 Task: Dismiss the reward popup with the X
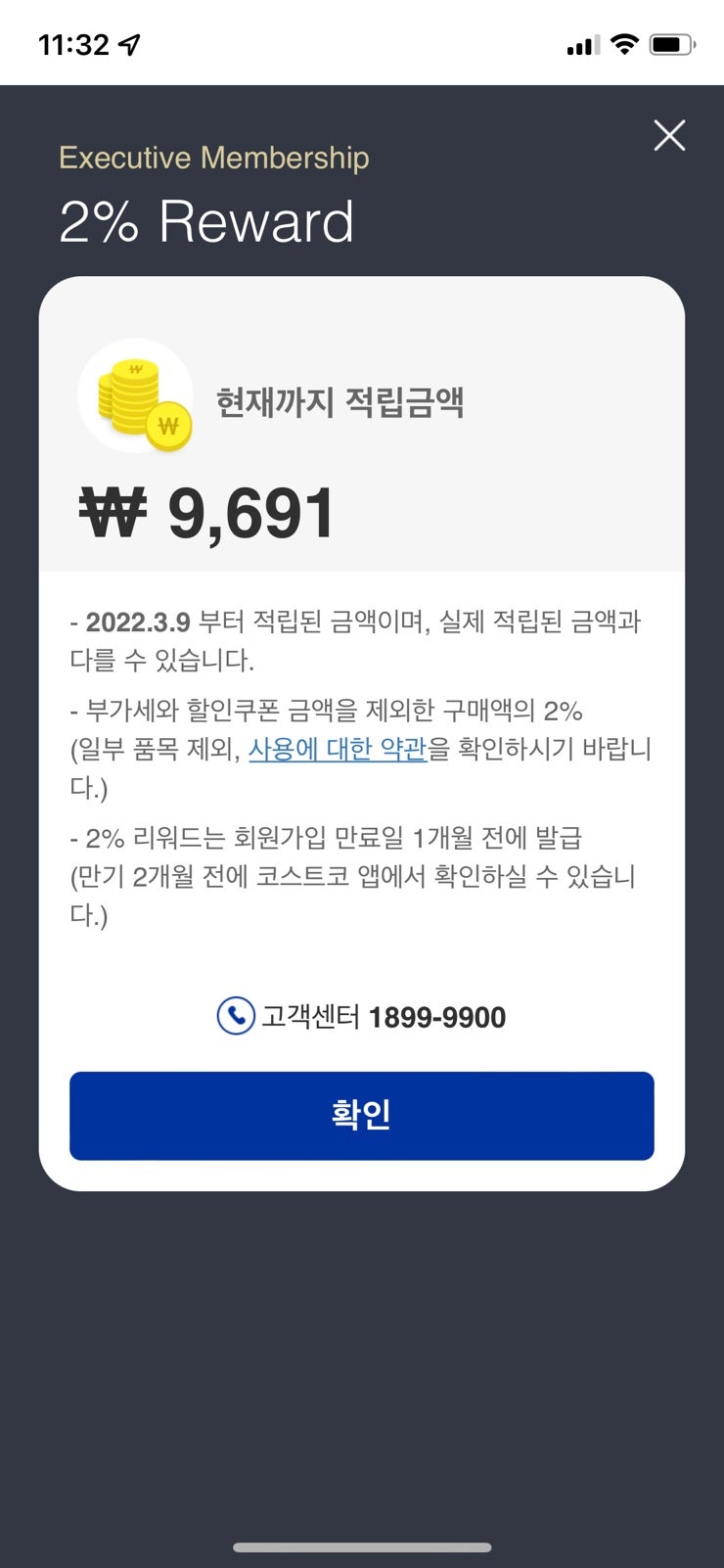[x=669, y=136]
